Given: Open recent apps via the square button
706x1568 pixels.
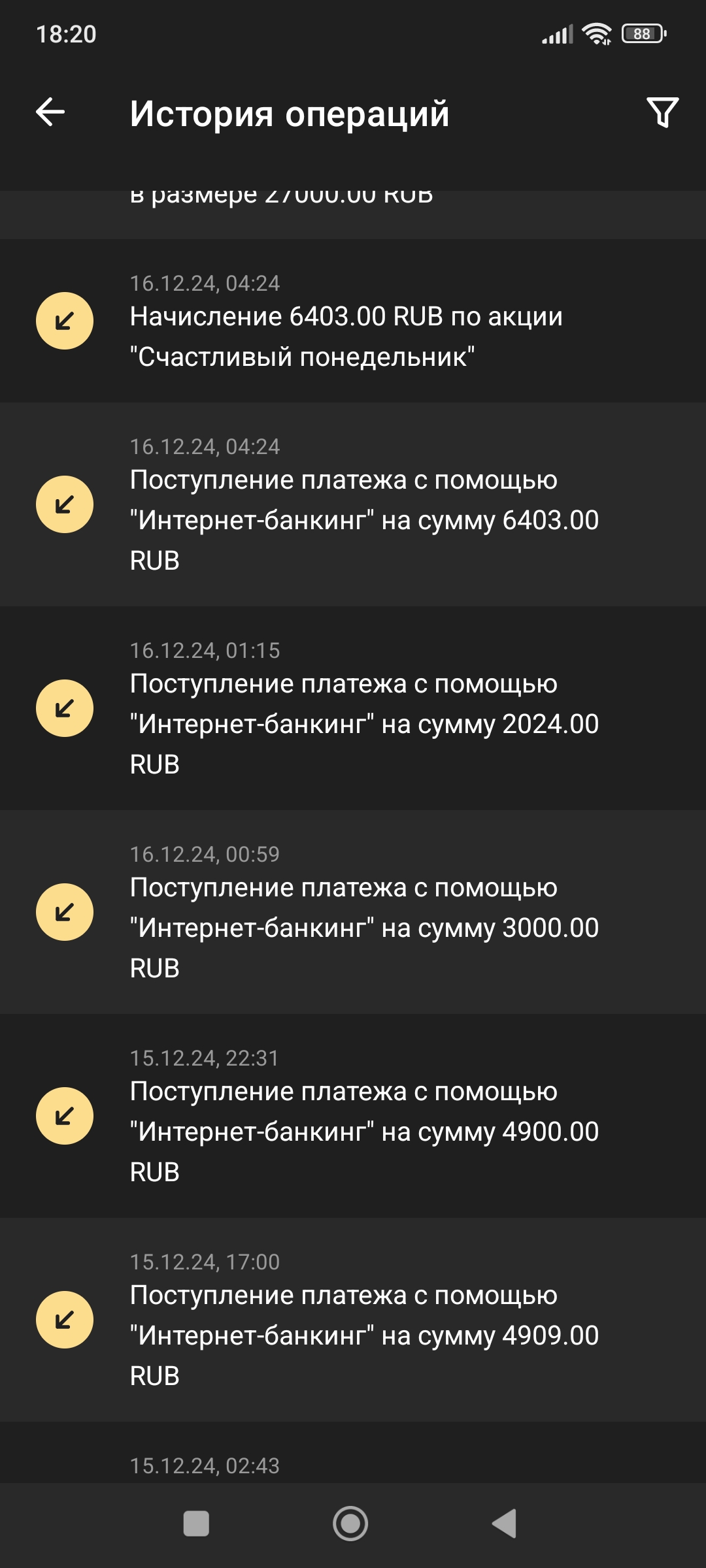Looking at the screenshot, I should [x=196, y=1524].
